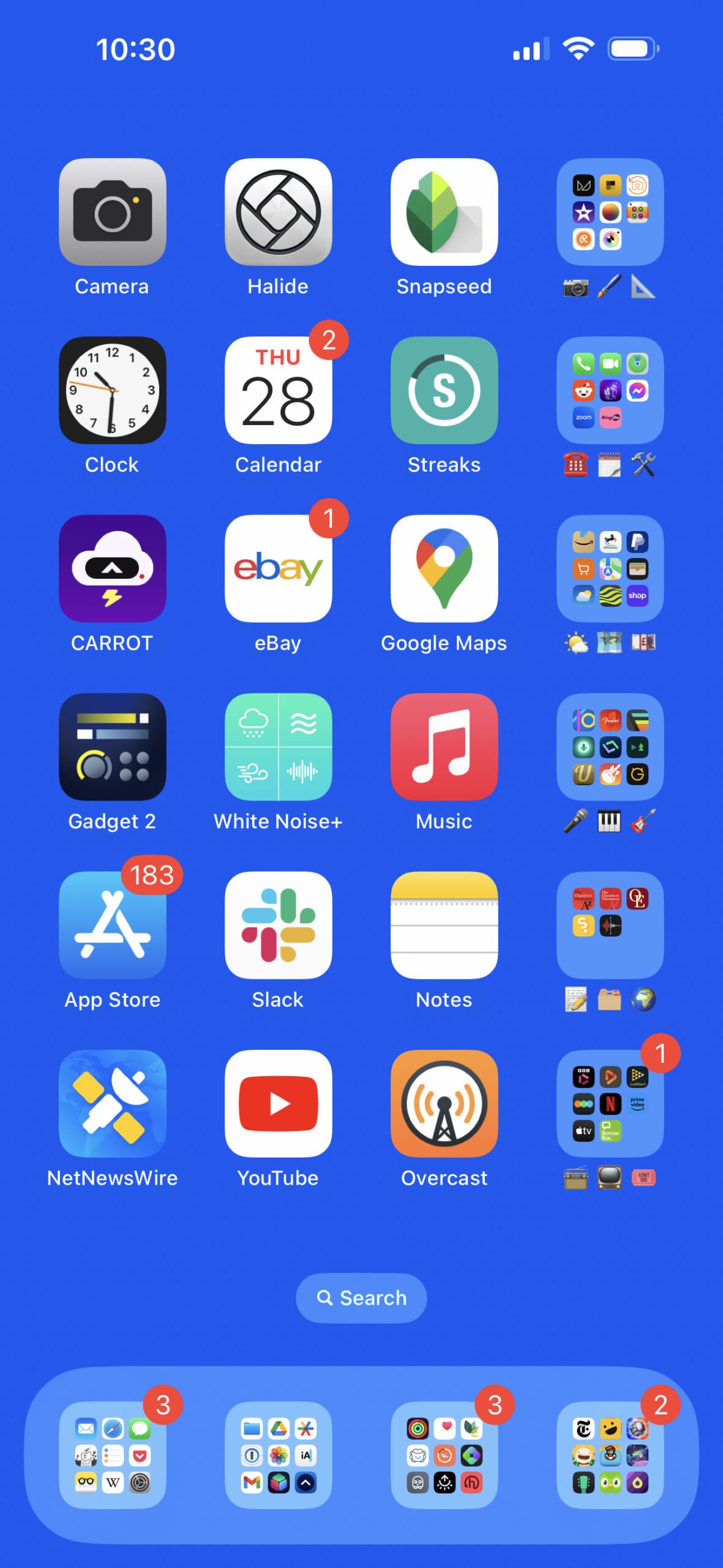Open the Notes app
This screenshot has width=723, height=1568.
444,925
